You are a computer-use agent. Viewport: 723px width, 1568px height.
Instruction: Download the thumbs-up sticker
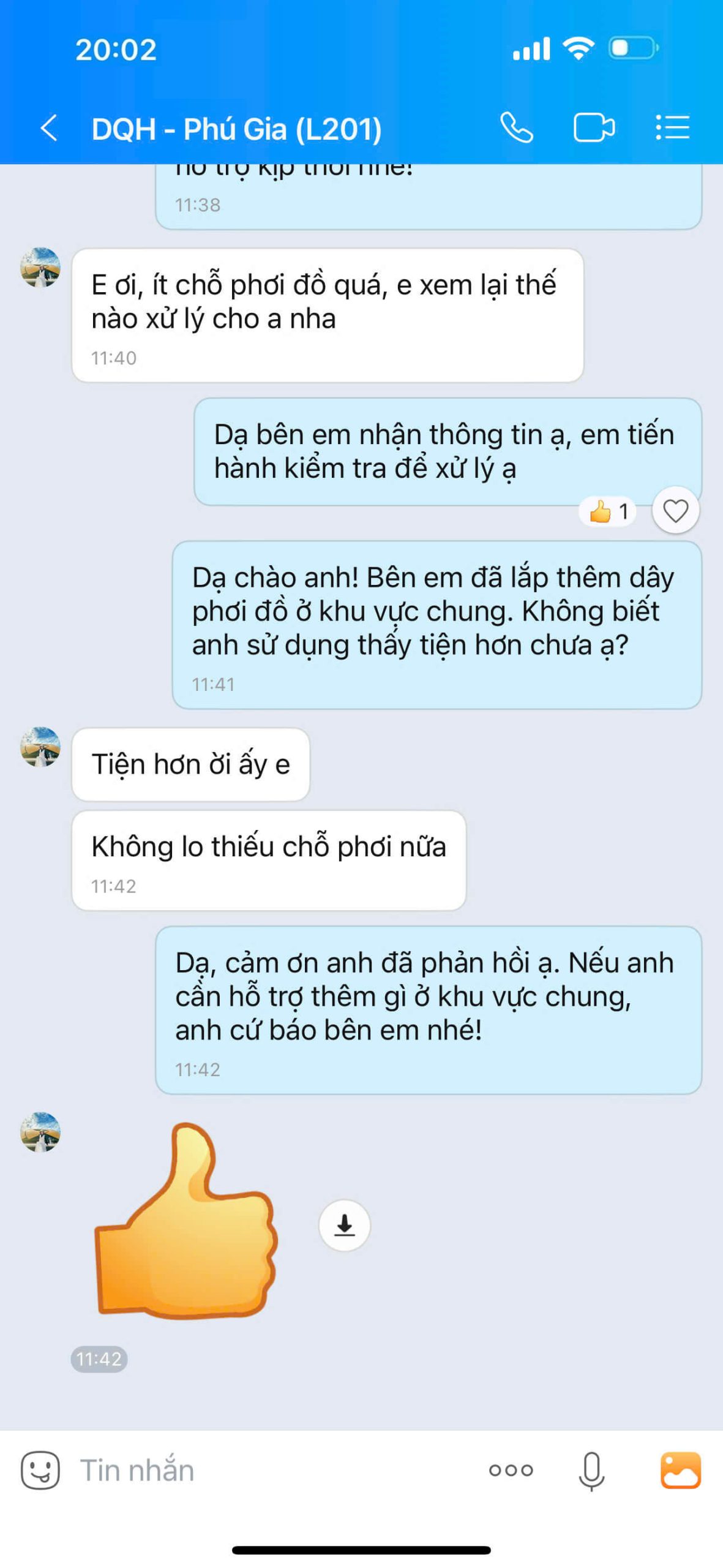pyautogui.click(x=344, y=1225)
